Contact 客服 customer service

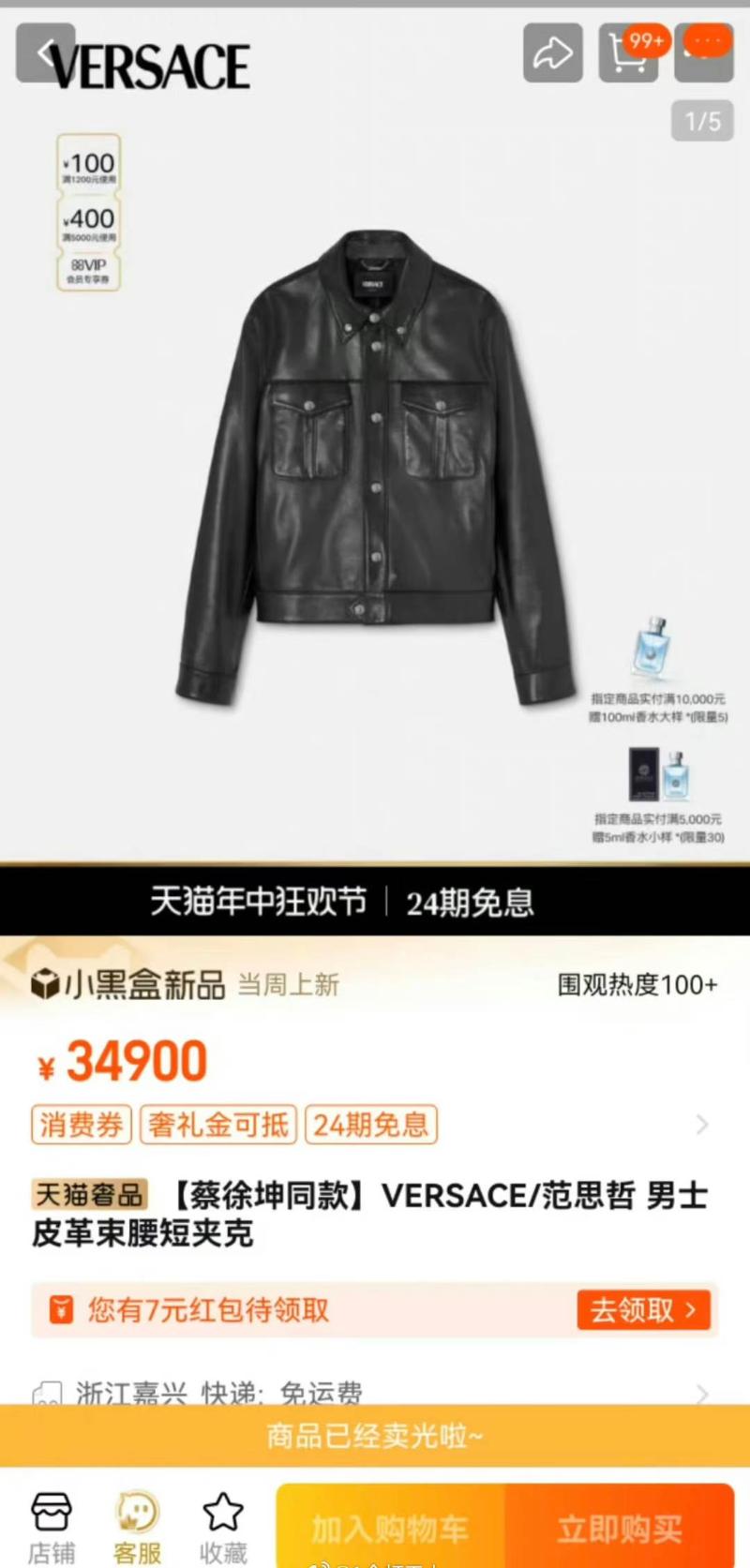(137, 1528)
